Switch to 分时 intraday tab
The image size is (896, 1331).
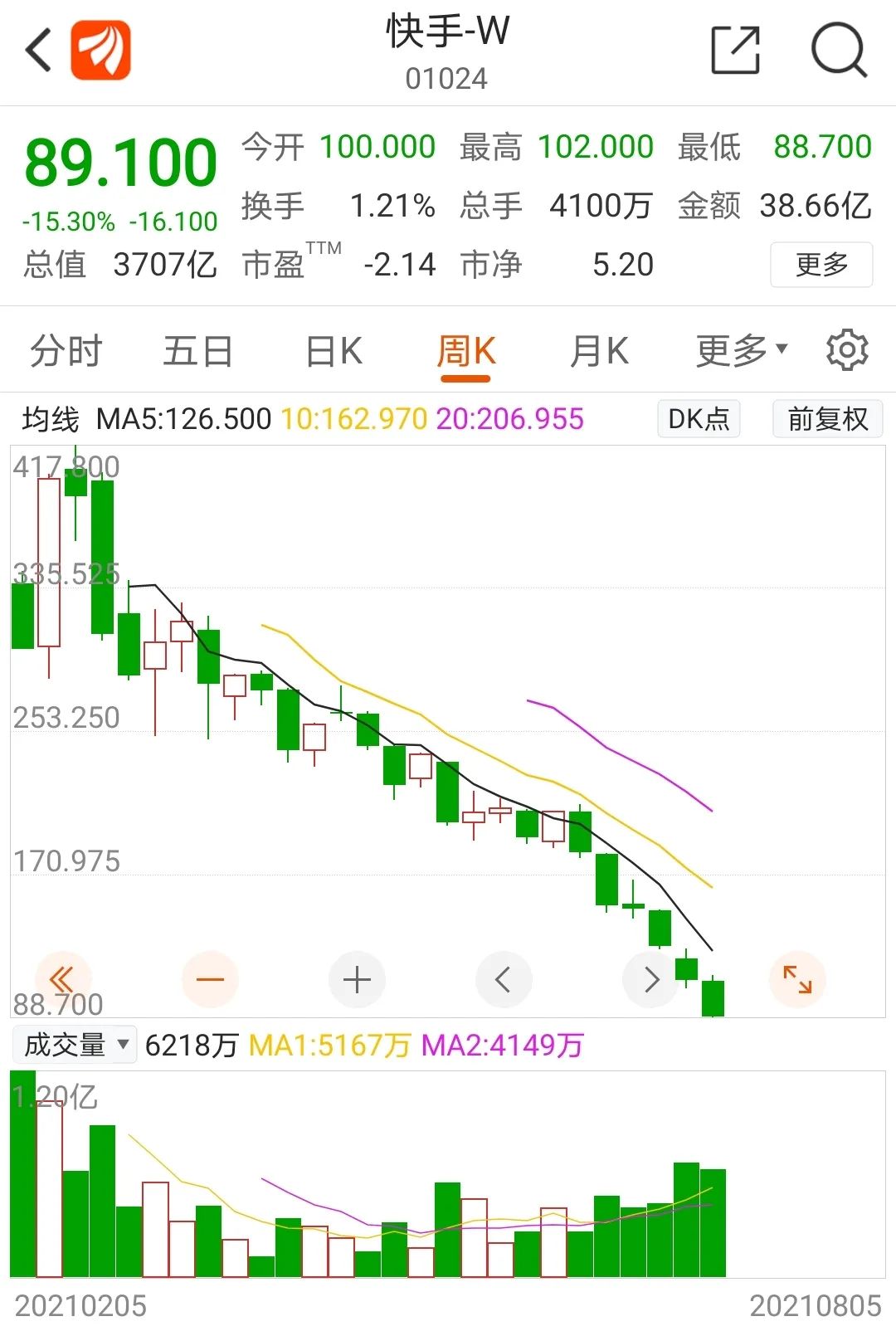click(x=65, y=350)
